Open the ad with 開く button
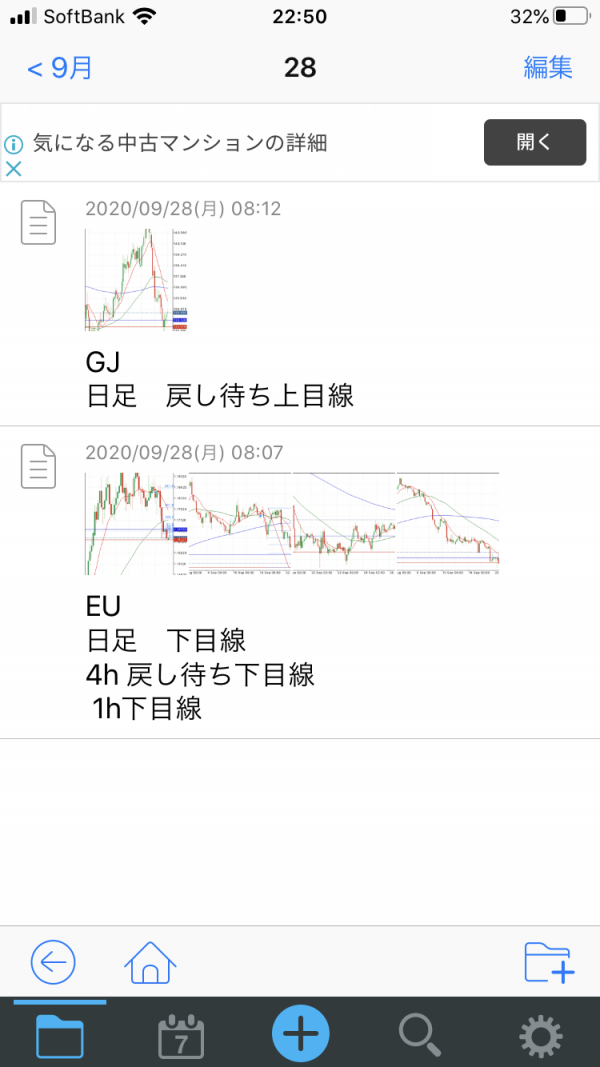 (x=535, y=142)
